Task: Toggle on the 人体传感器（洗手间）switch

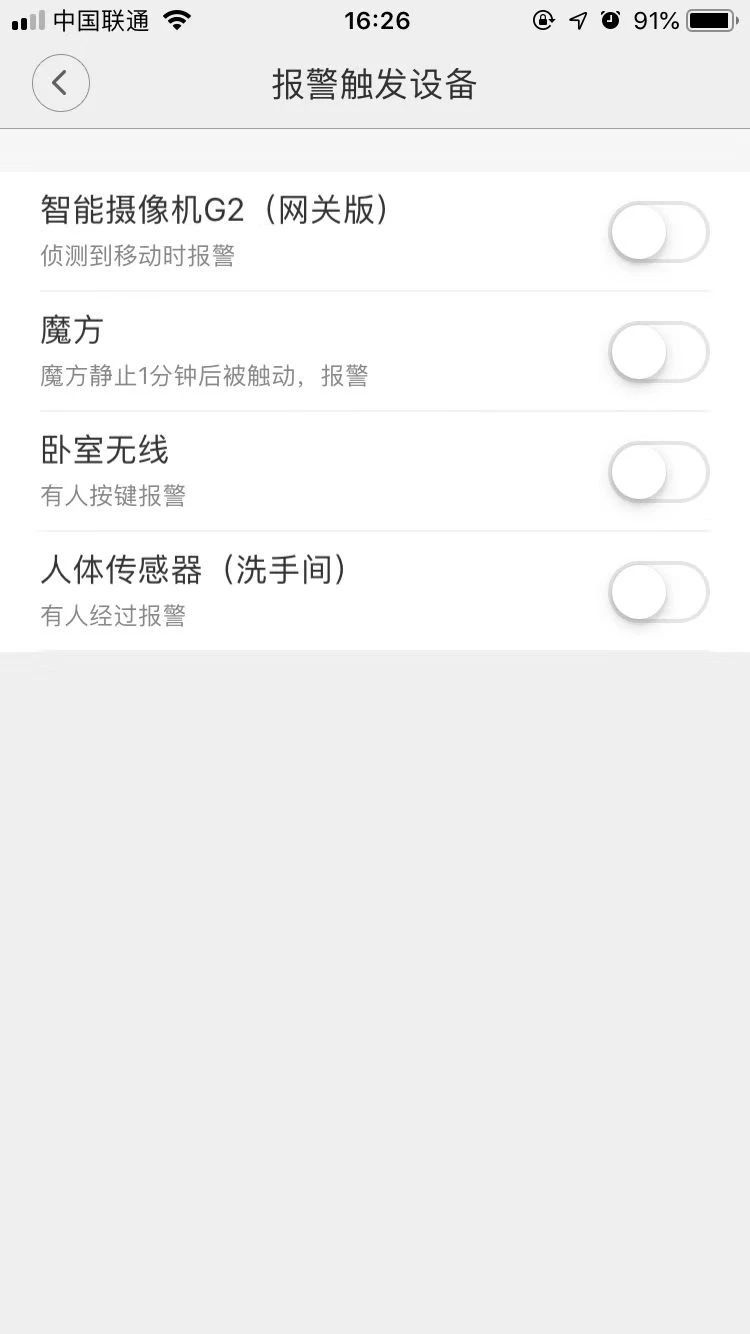Action: [658, 592]
